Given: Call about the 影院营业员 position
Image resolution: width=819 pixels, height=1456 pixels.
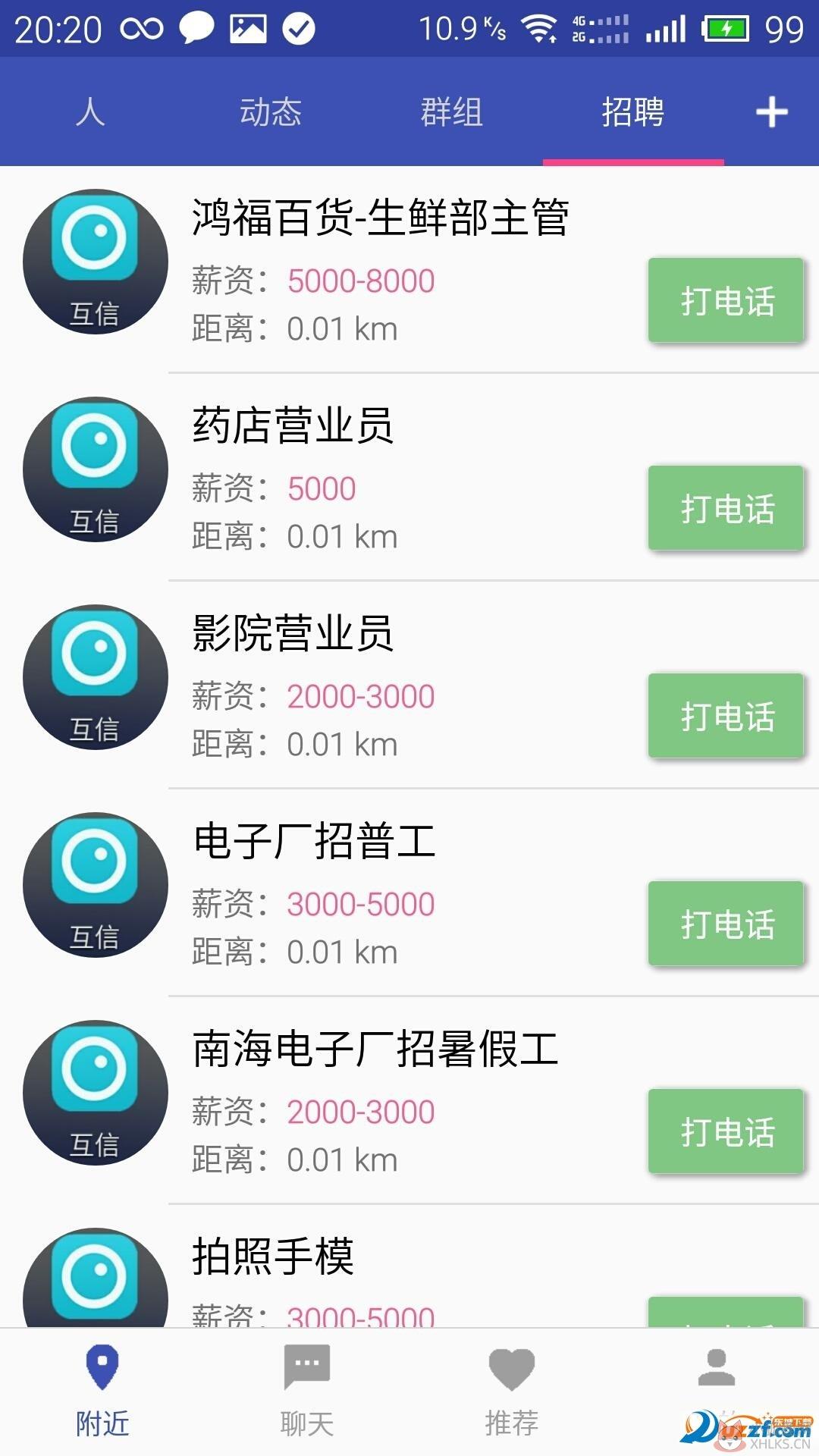Looking at the screenshot, I should 726,716.
